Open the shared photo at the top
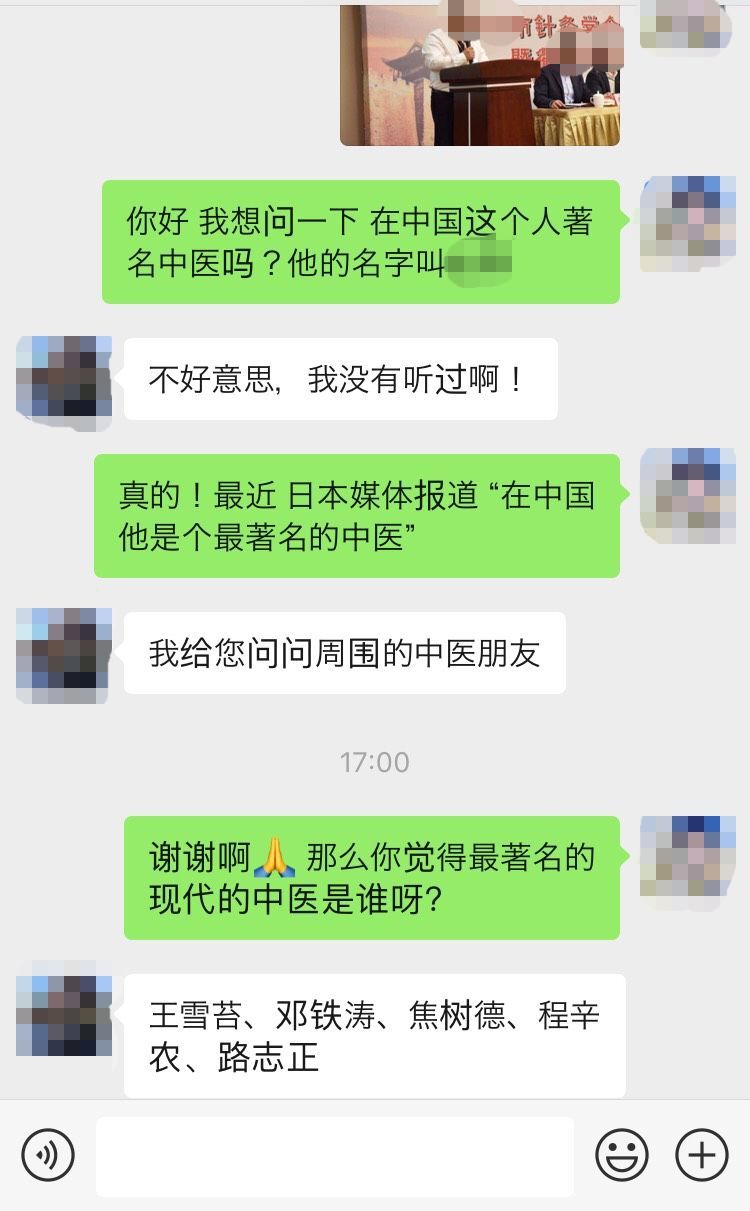The width and height of the screenshot is (750, 1211). (480, 75)
